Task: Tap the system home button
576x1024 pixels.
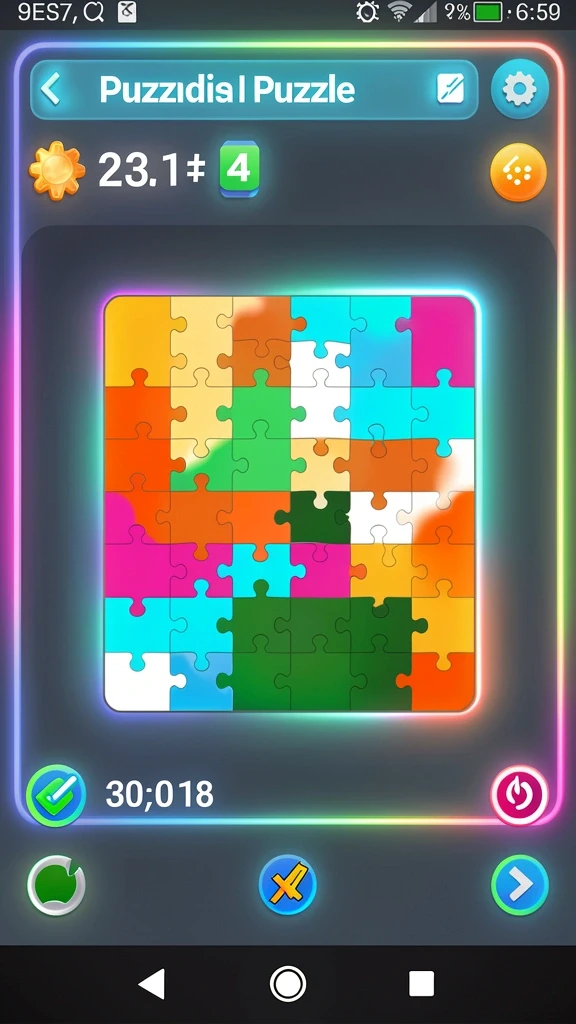Action: 288,984
